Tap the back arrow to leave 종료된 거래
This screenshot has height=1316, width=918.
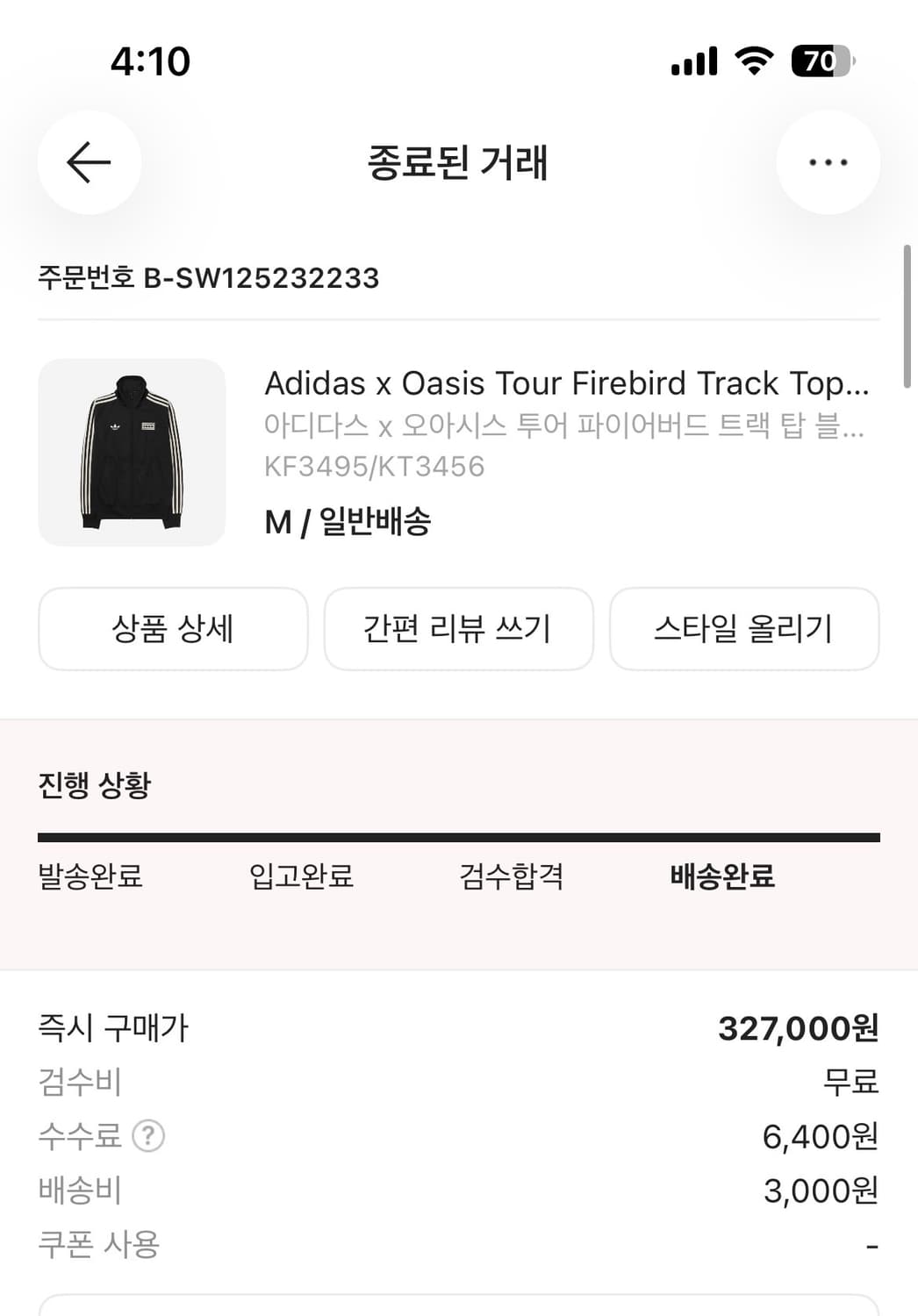click(x=88, y=162)
